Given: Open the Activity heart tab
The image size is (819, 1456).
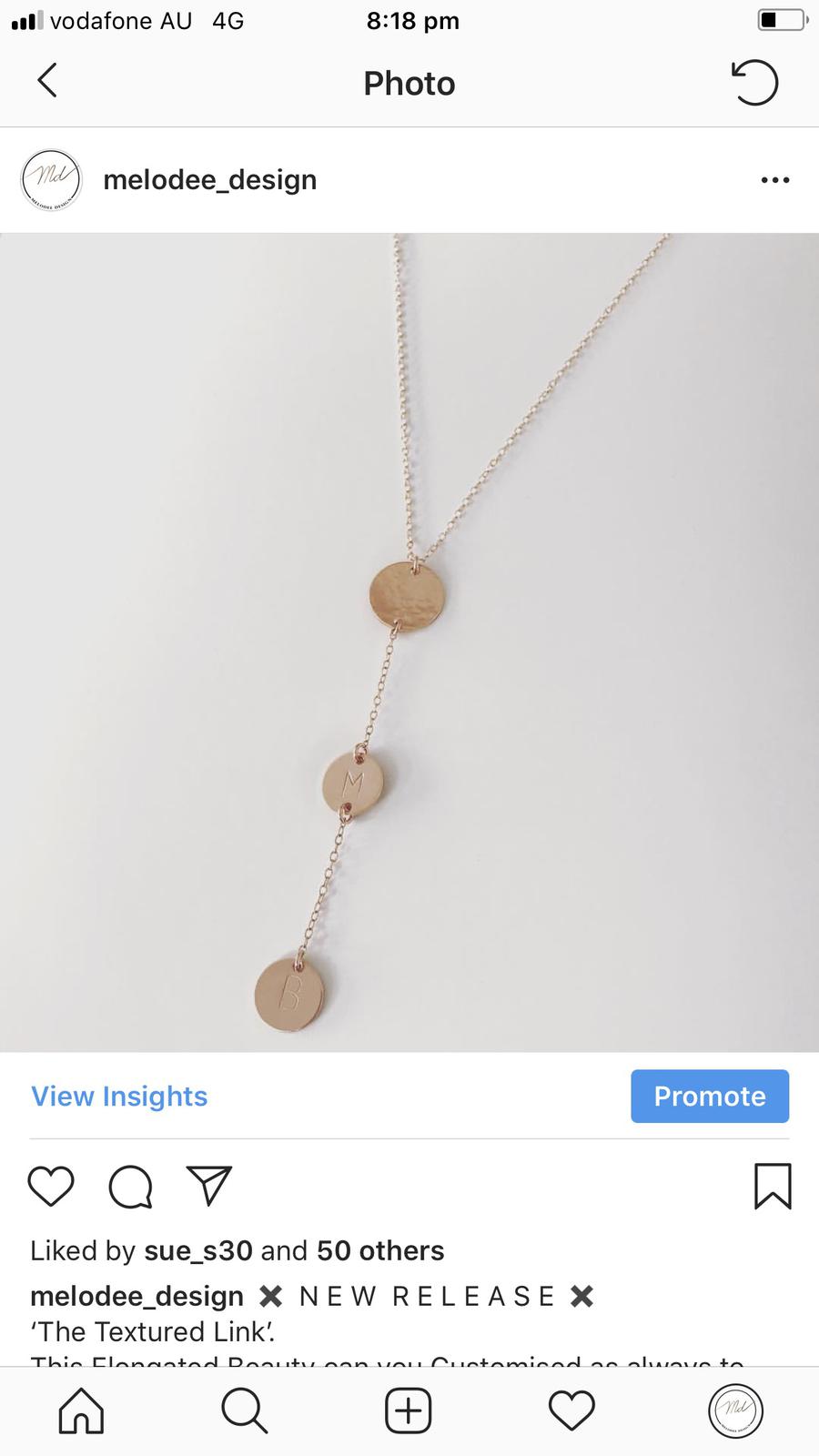Looking at the screenshot, I should (571, 1411).
